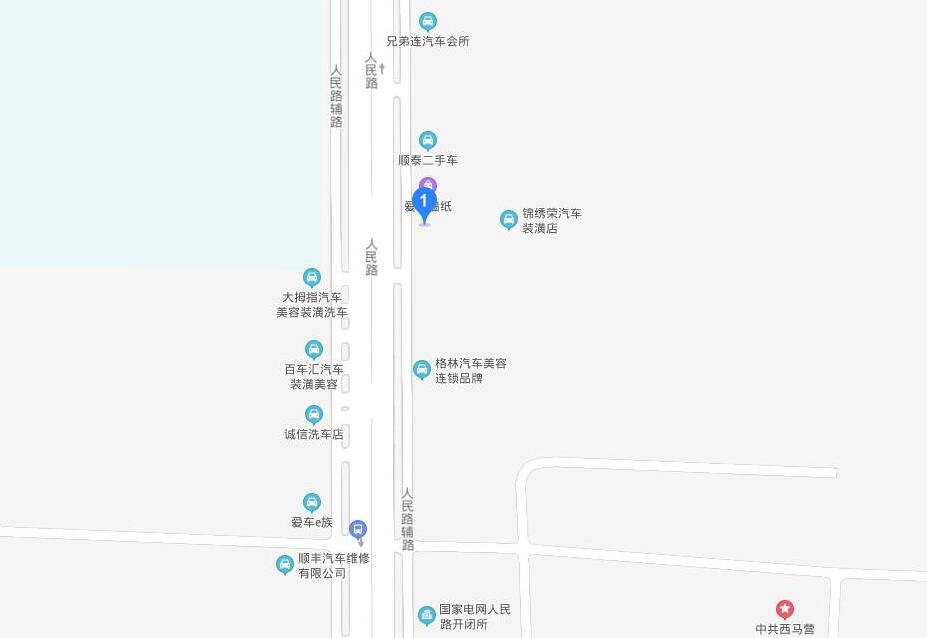The image size is (927, 638).
Task: Tap the 爱车e族 marker
Action: click(312, 502)
